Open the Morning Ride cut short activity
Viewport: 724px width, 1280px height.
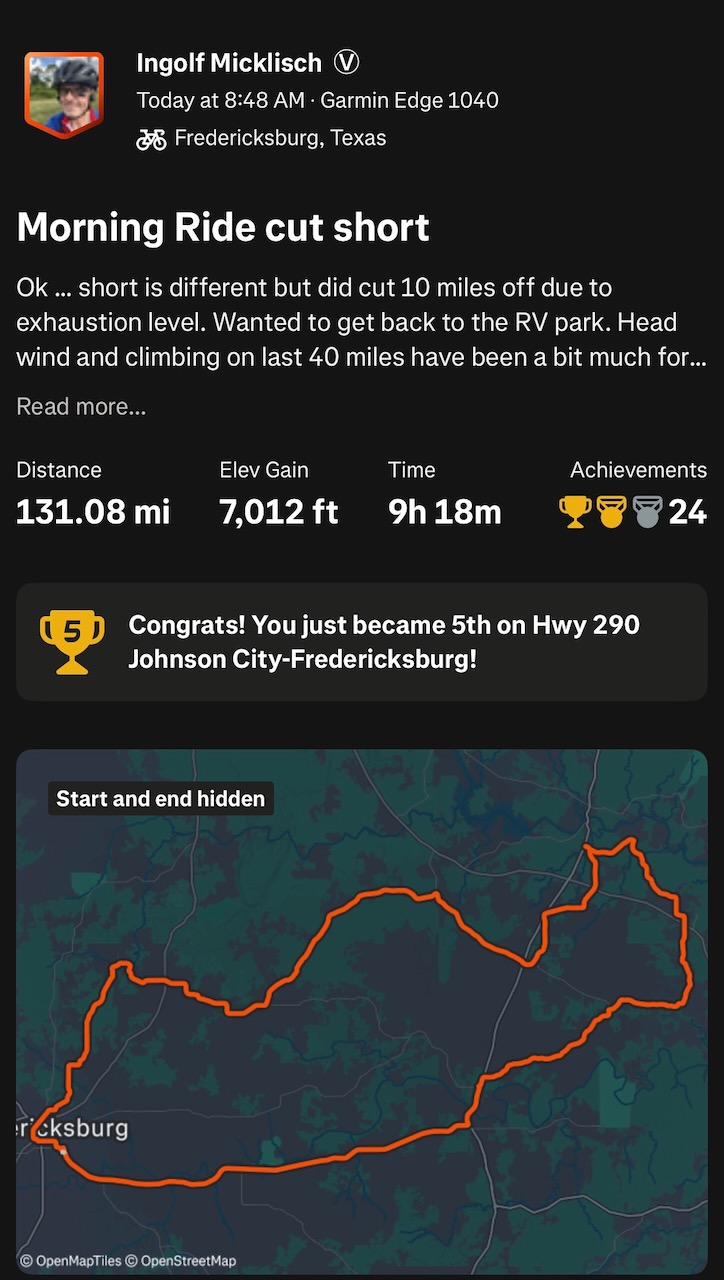[223, 228]
